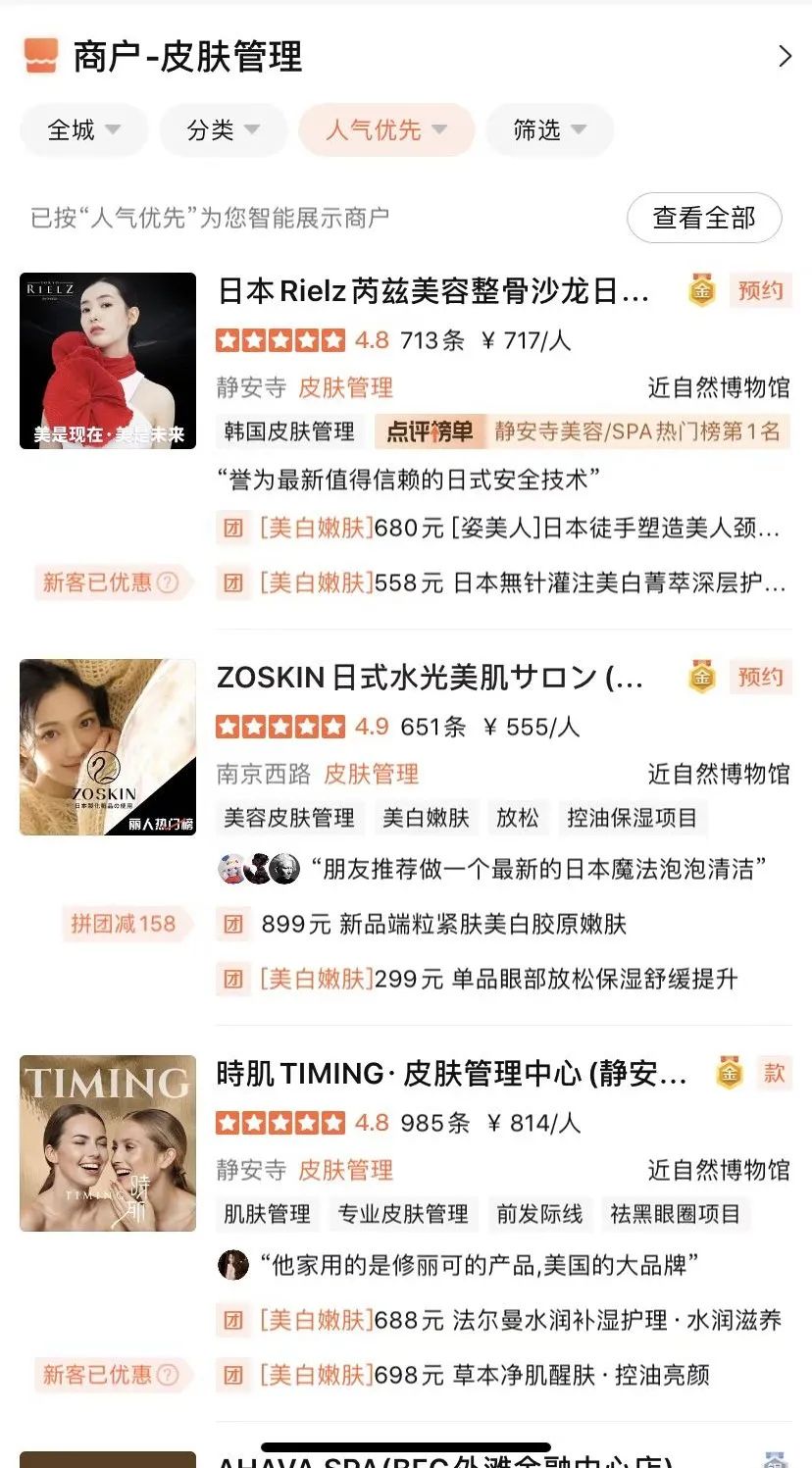
Task: Expand the 分类 category dropdown
Action: pos(223,130)
